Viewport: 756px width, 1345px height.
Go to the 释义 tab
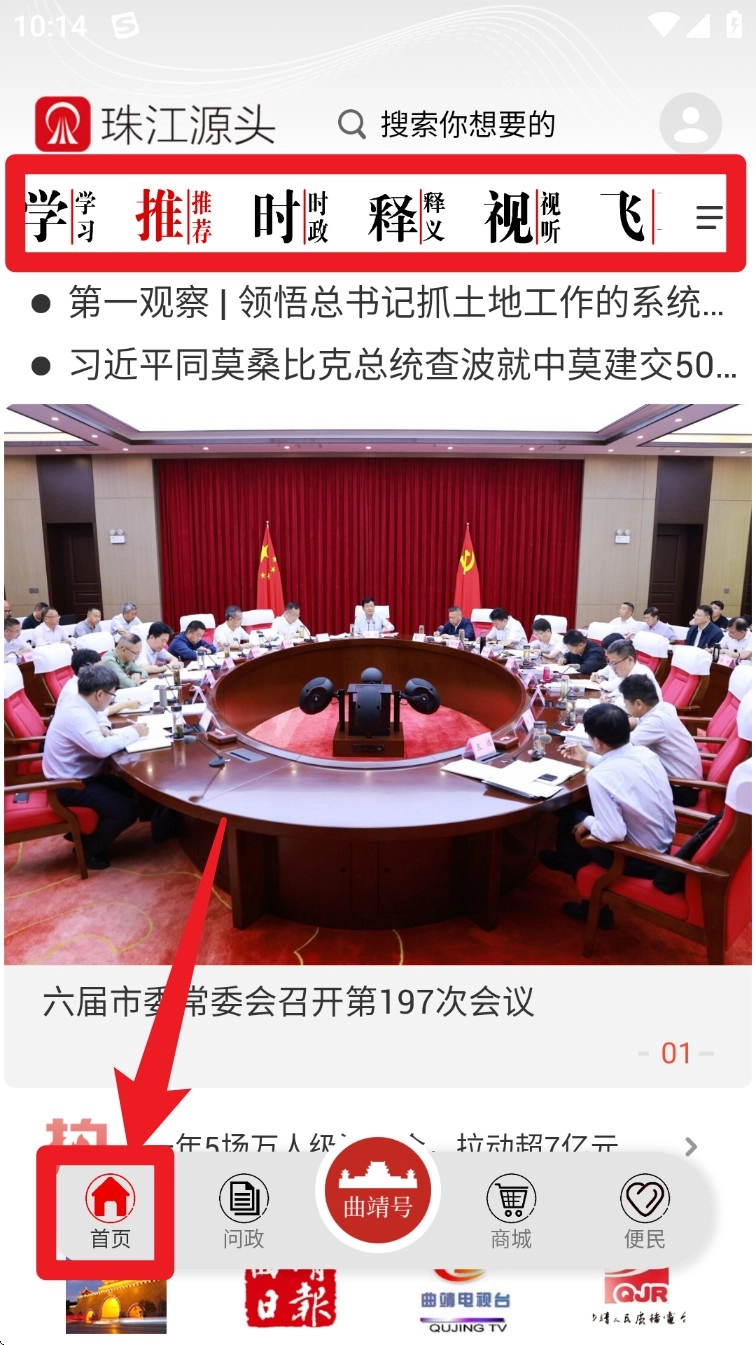click(x=406, y=216)
